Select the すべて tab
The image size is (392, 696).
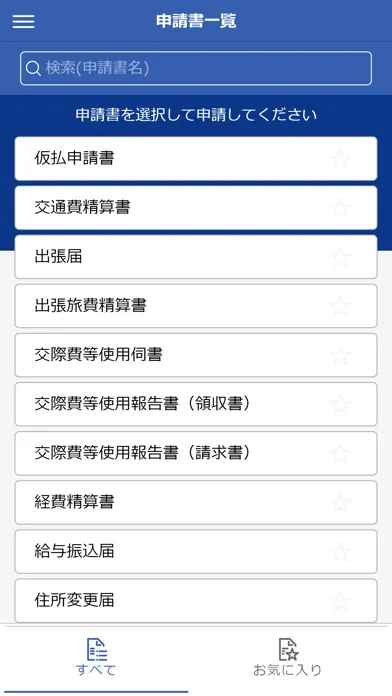(96, 658)
